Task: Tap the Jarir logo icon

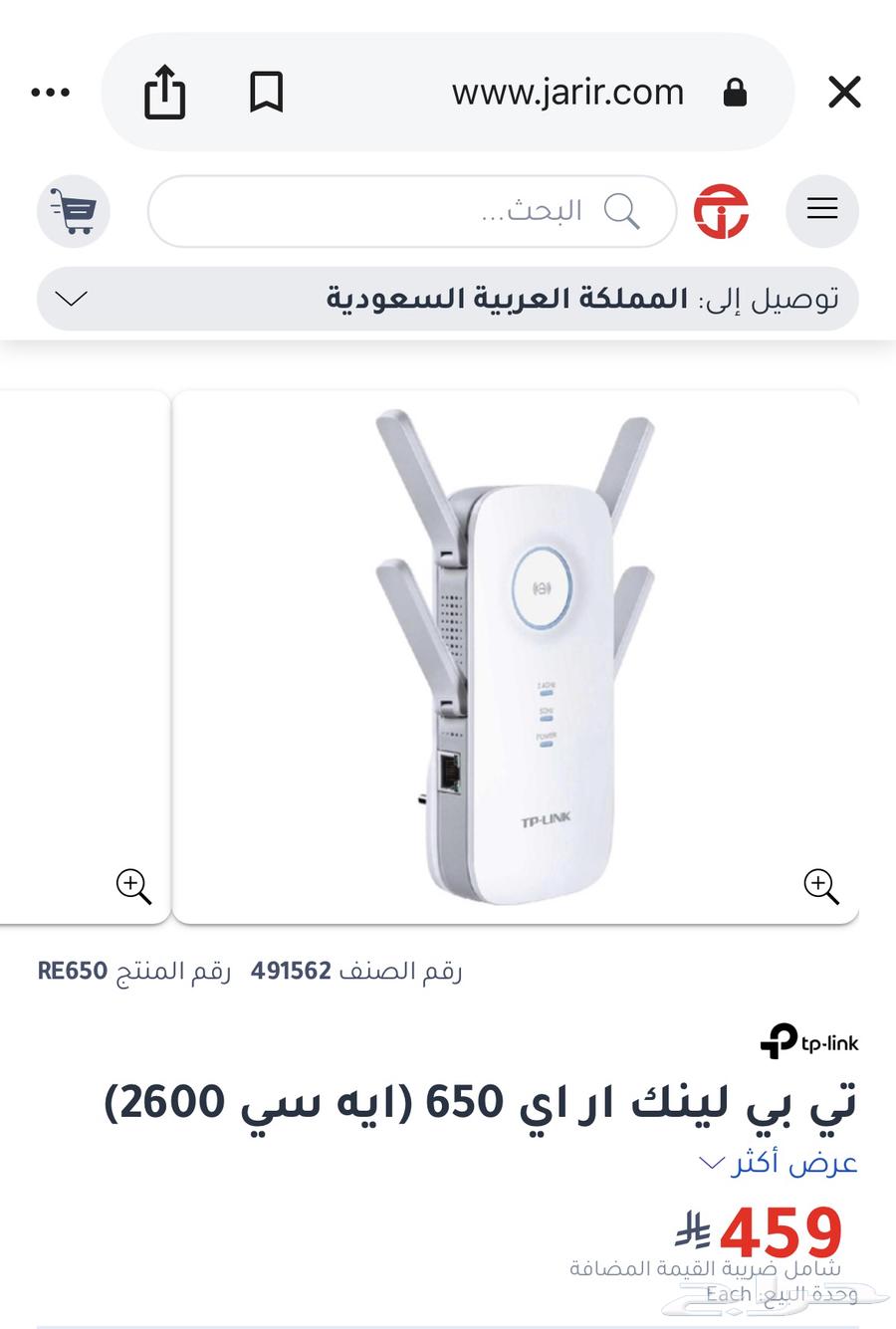Action: point(723,210)
